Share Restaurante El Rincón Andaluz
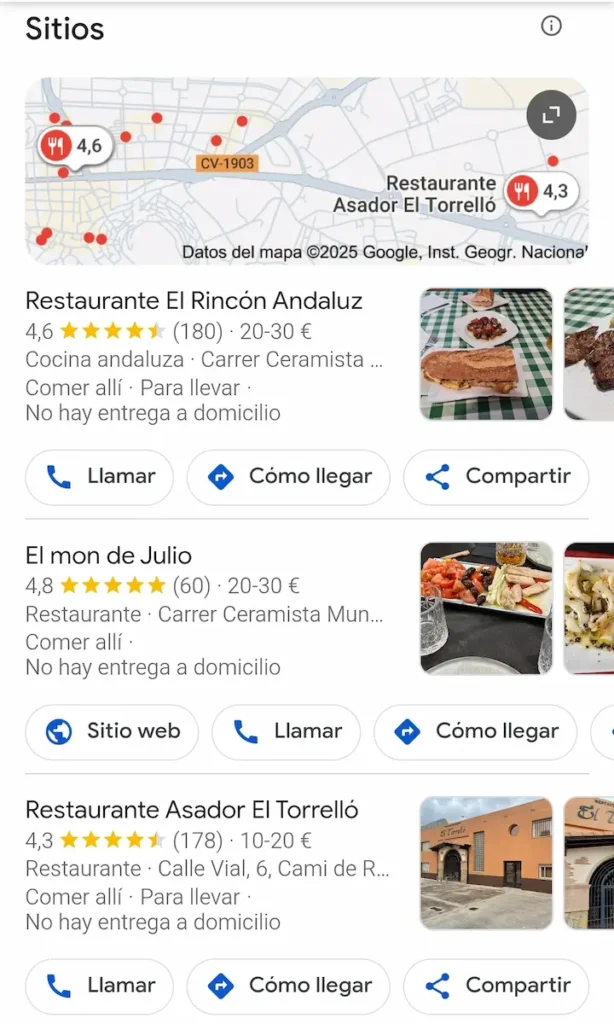Screen dimensions: 614x1024 (496, 477)
